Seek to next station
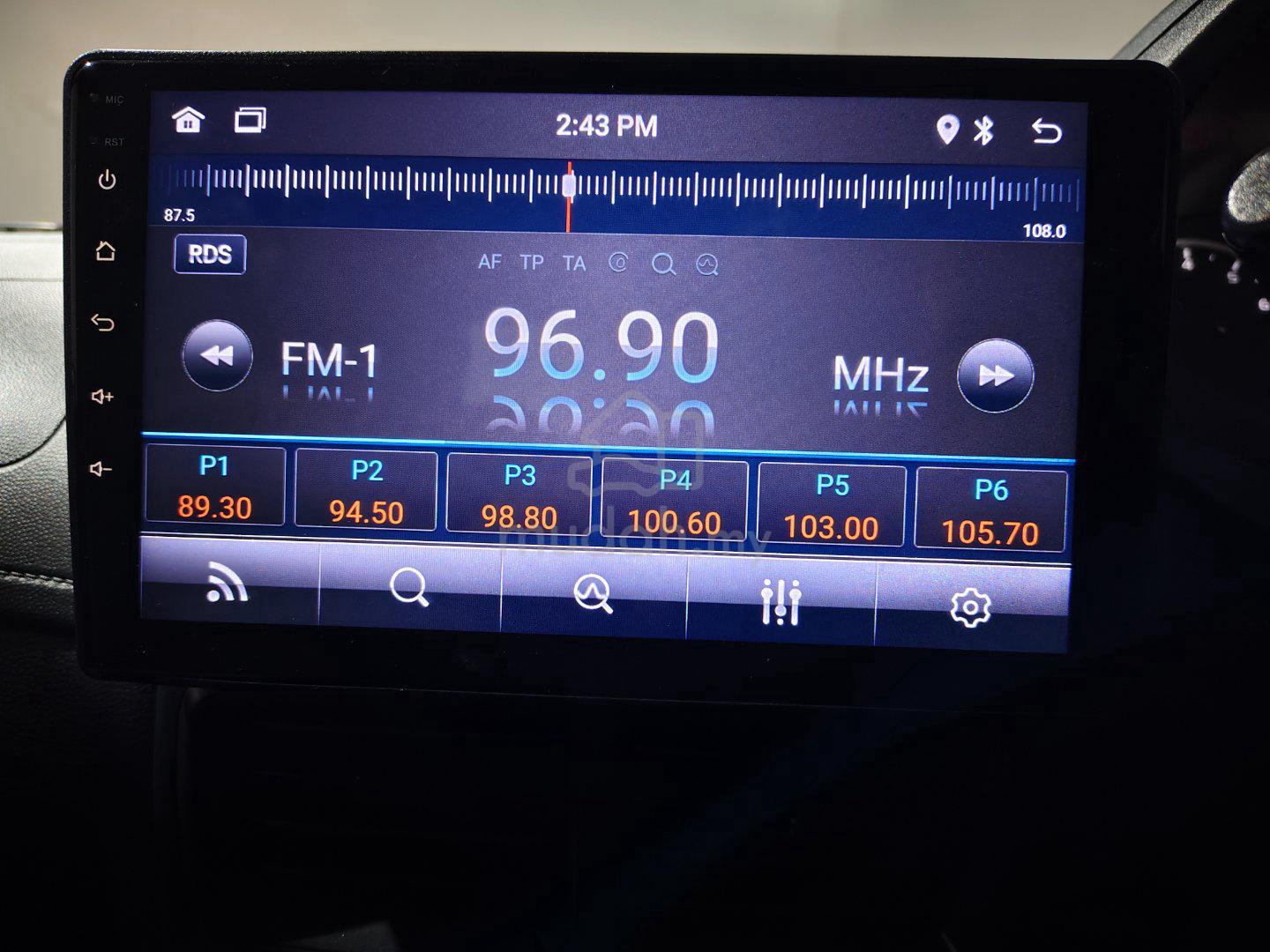Image resolution: width=1270 pixels, height=952 pixels. [995, 376]
